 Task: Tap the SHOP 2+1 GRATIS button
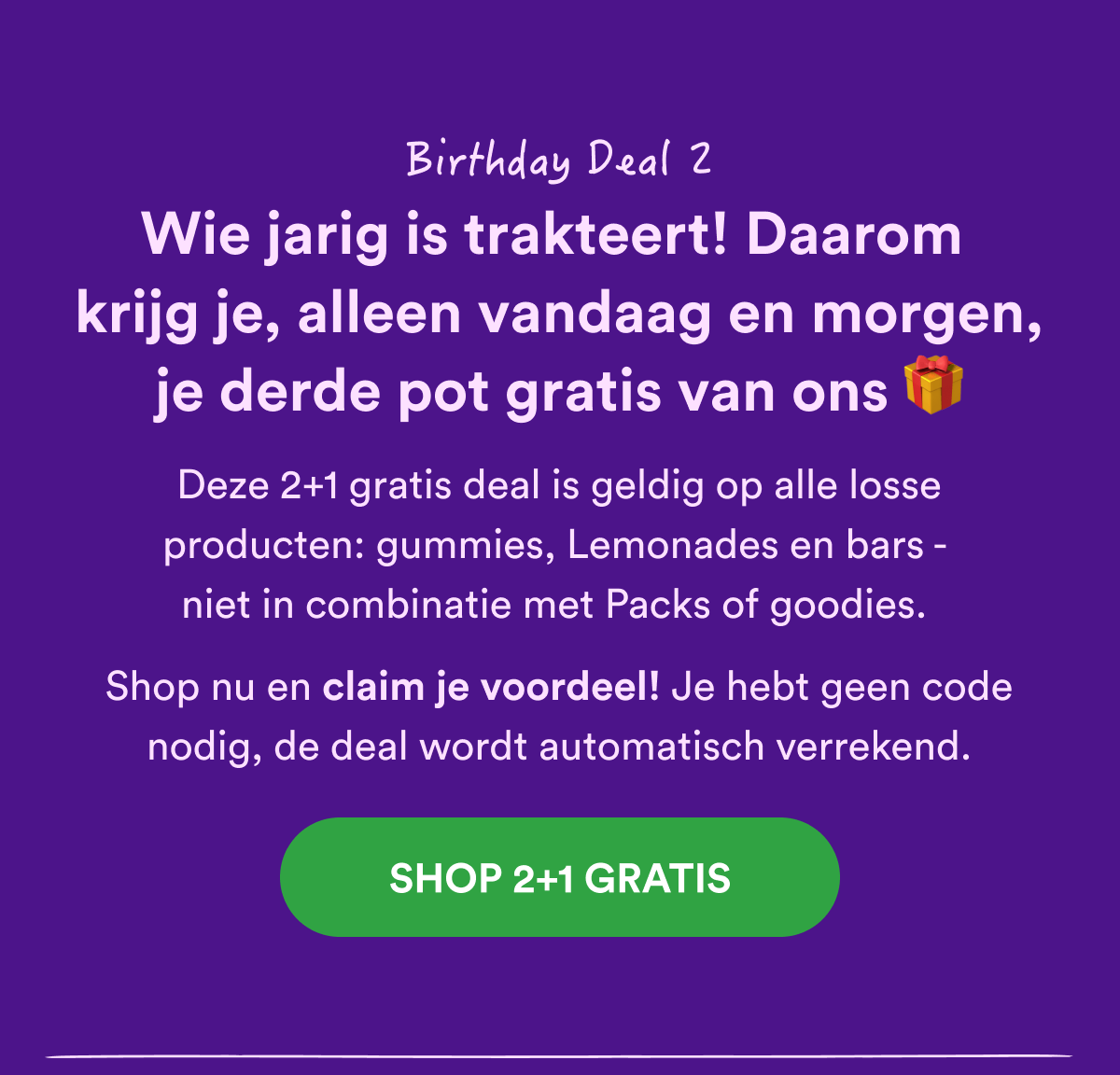click(x=560, y=877)
